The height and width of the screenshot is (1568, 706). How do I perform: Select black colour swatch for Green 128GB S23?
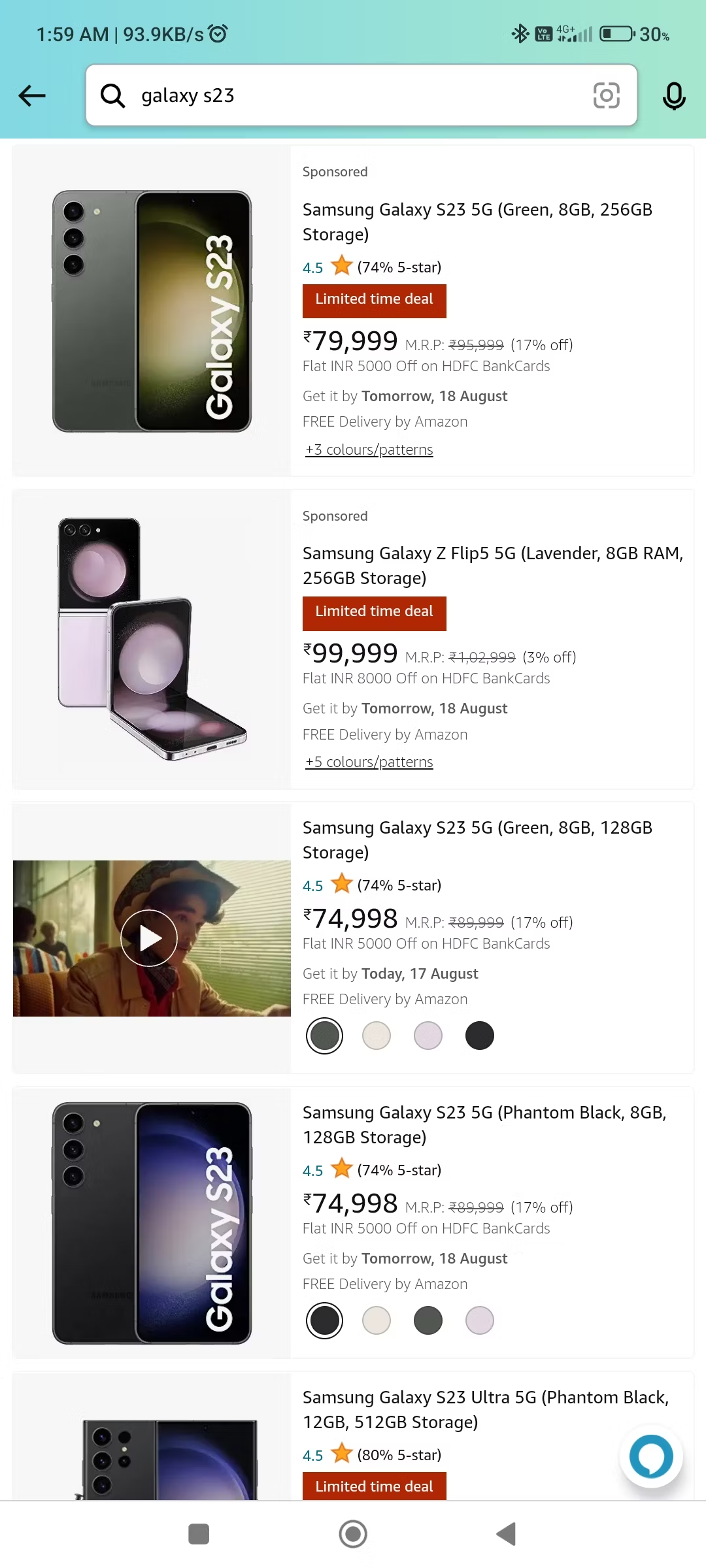coord(480,1036)
